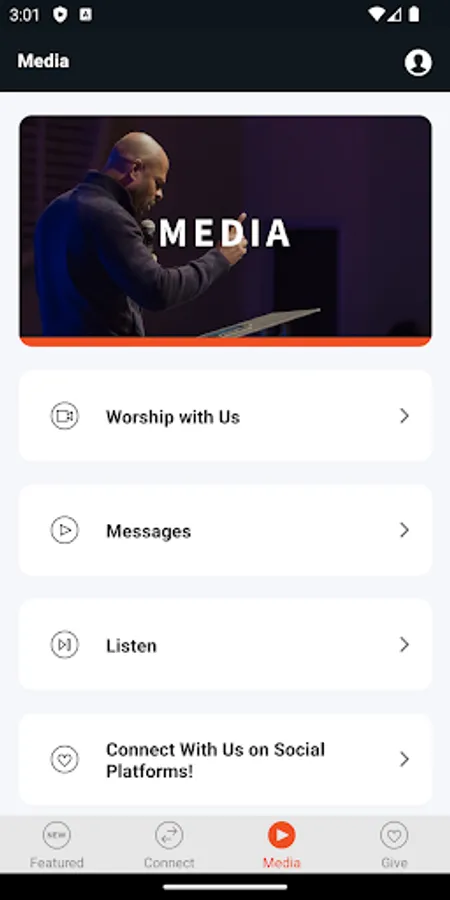450x900 pixels.
Task: Go to the Give tab
Action: 394,845
